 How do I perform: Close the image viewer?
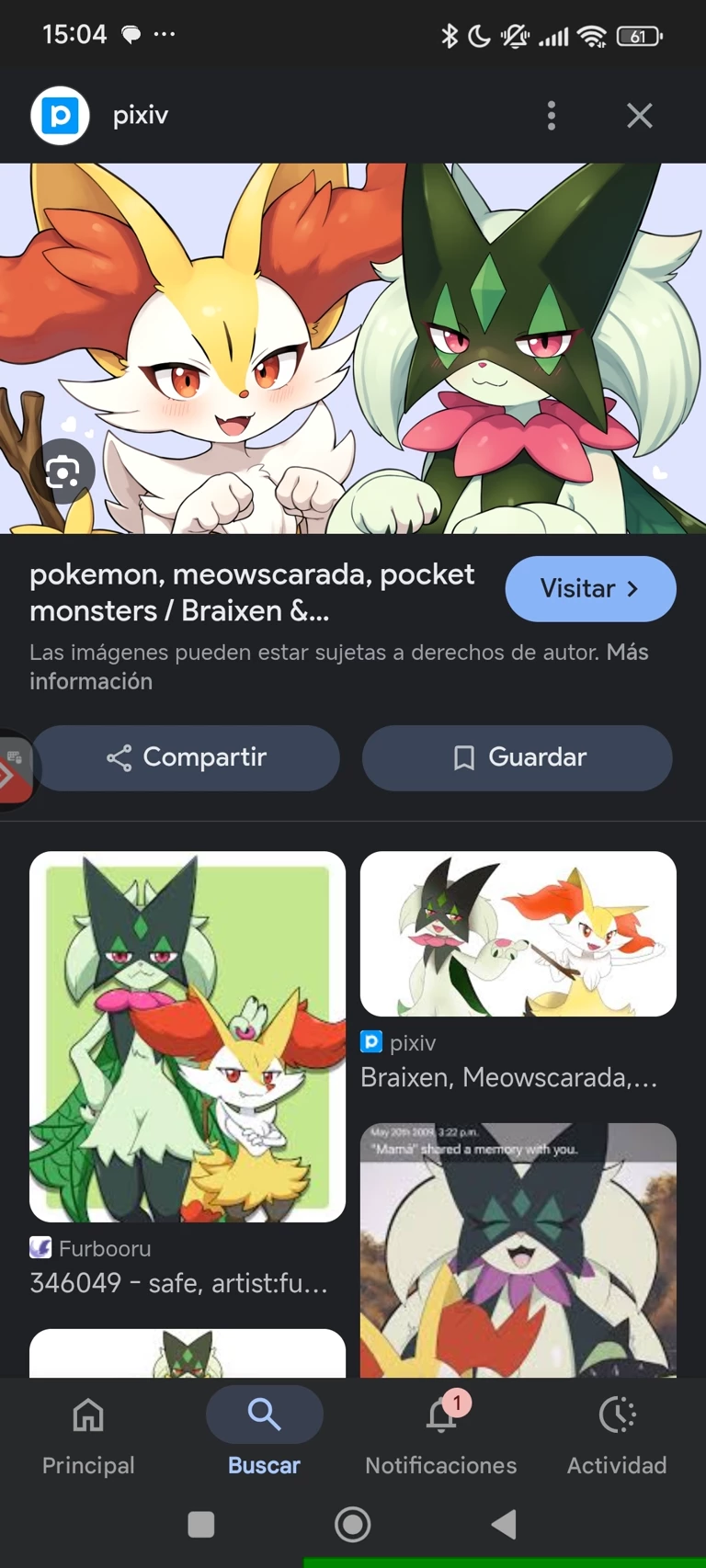click(x=639, y=116)
